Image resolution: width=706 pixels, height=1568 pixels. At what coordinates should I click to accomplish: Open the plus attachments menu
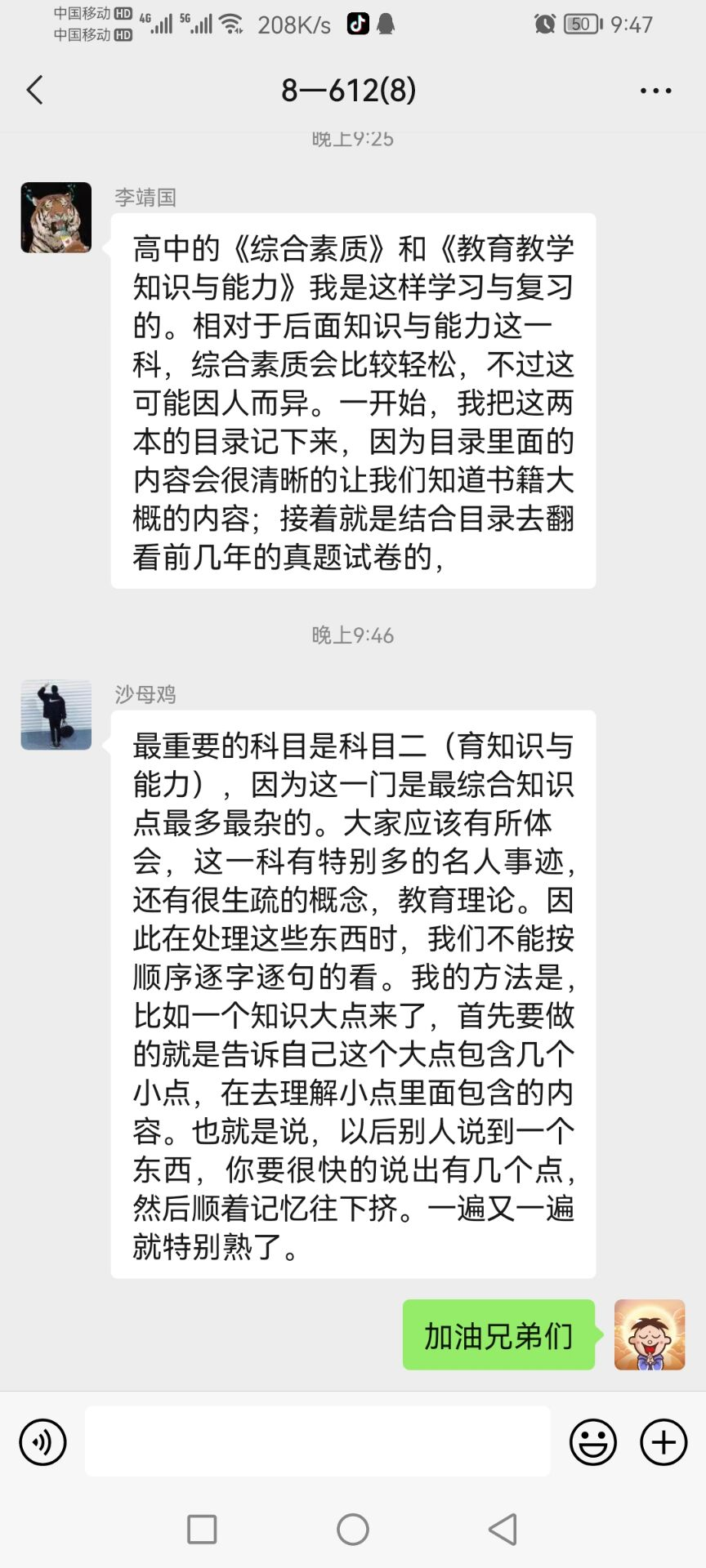(664, 1441)
